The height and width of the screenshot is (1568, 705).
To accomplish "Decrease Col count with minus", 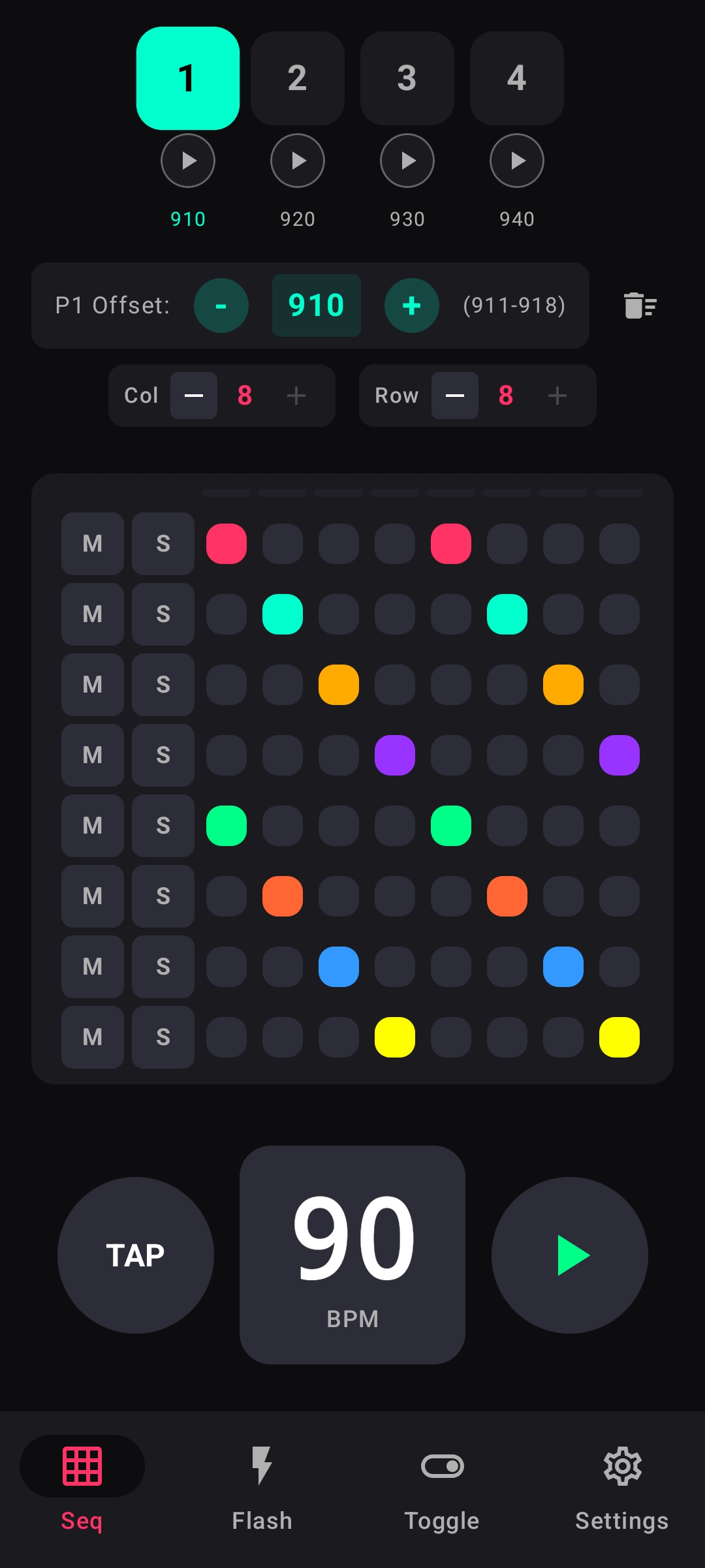I will [193, 396].
